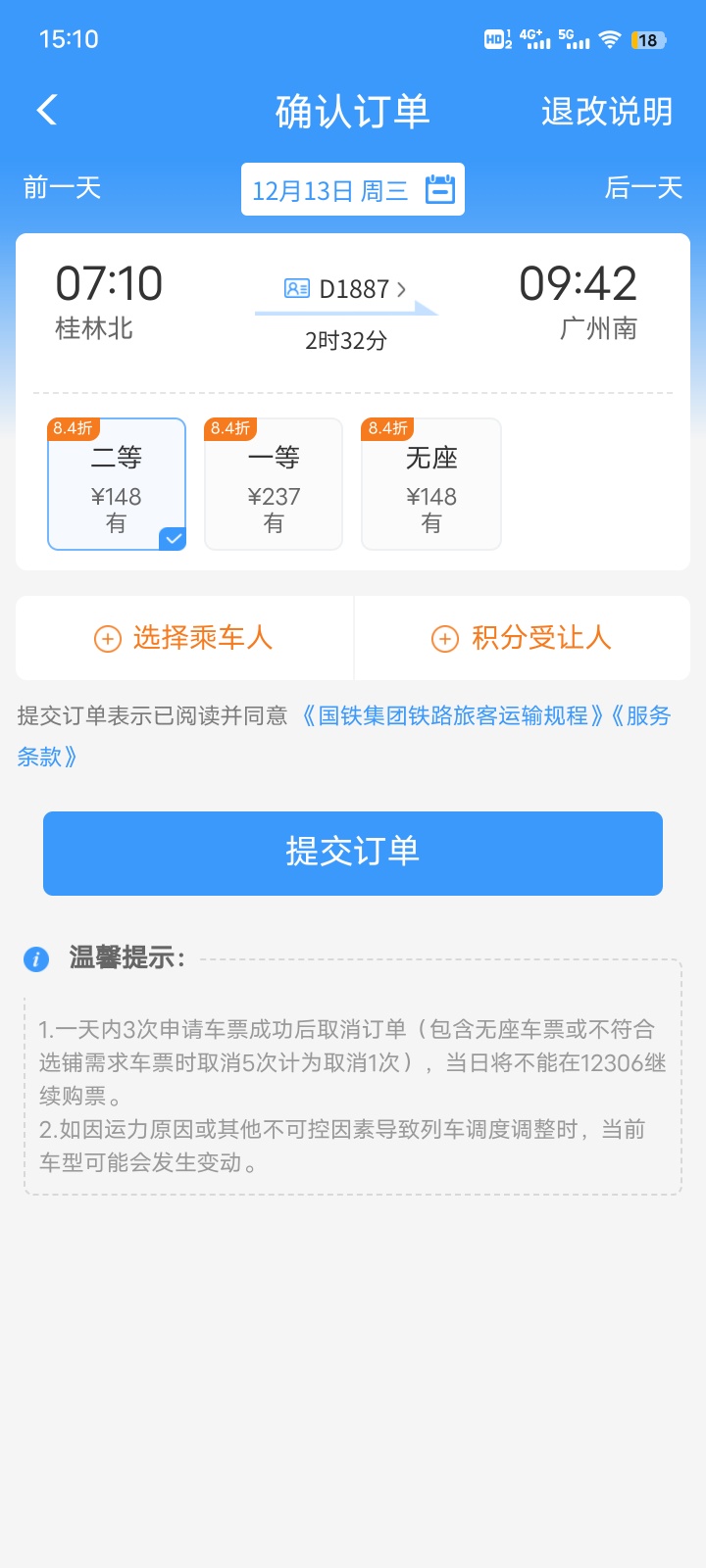Open the 12月13日 date picker

pyautogui.click(x=353, y=189)
